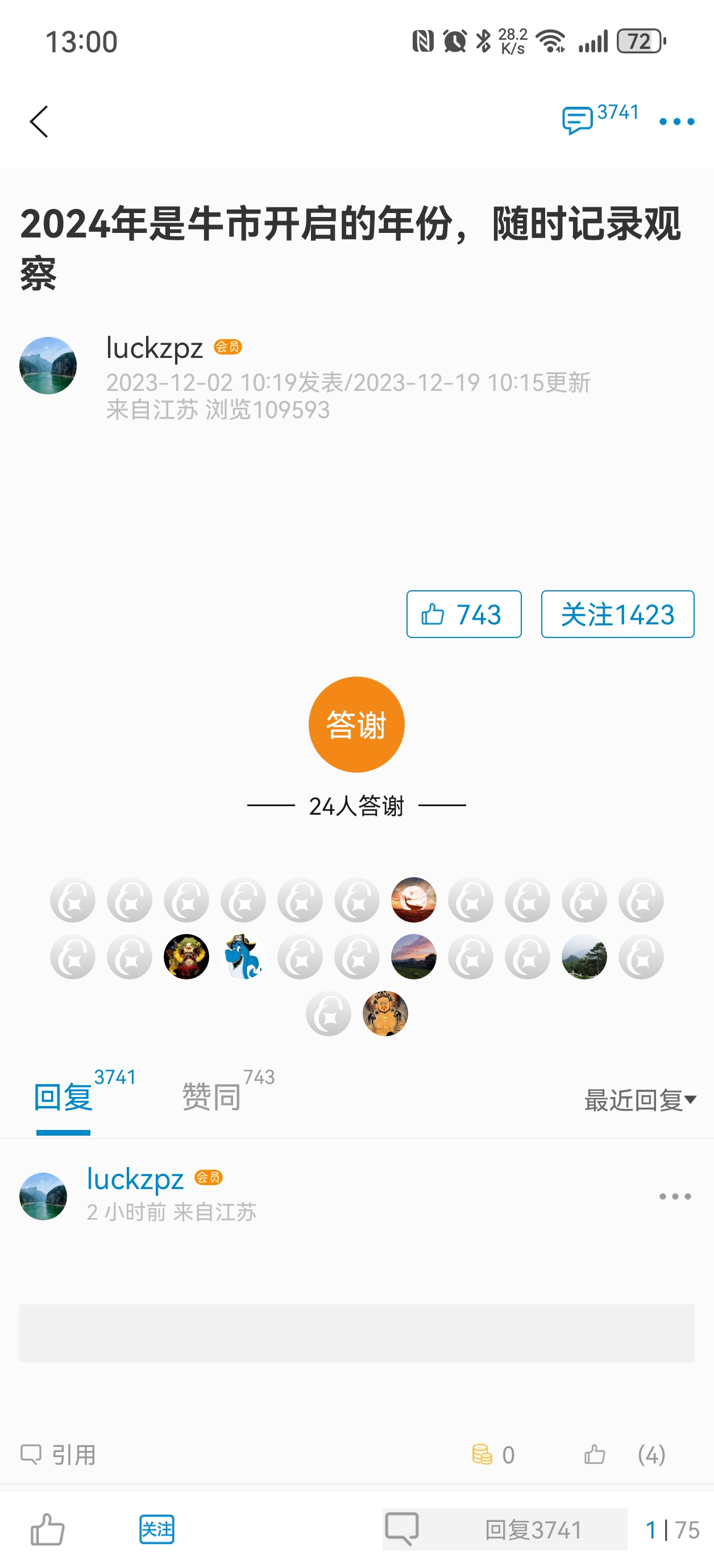This screenshot has width=714, height=1568.
Task: Like luckzpz's reply with thumbs-up
Action: tap(595, 1455)
